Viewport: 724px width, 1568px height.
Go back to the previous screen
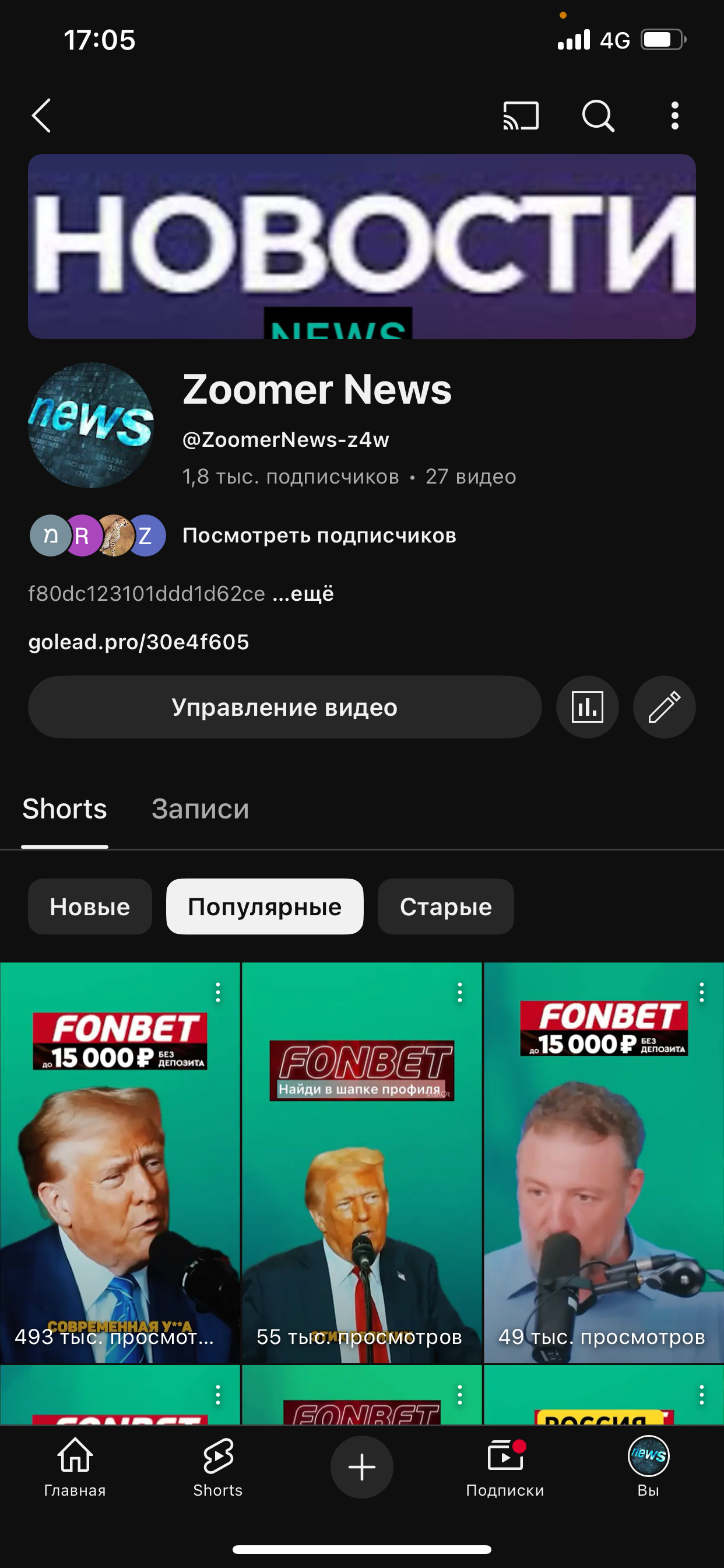(x=41, y=116)
